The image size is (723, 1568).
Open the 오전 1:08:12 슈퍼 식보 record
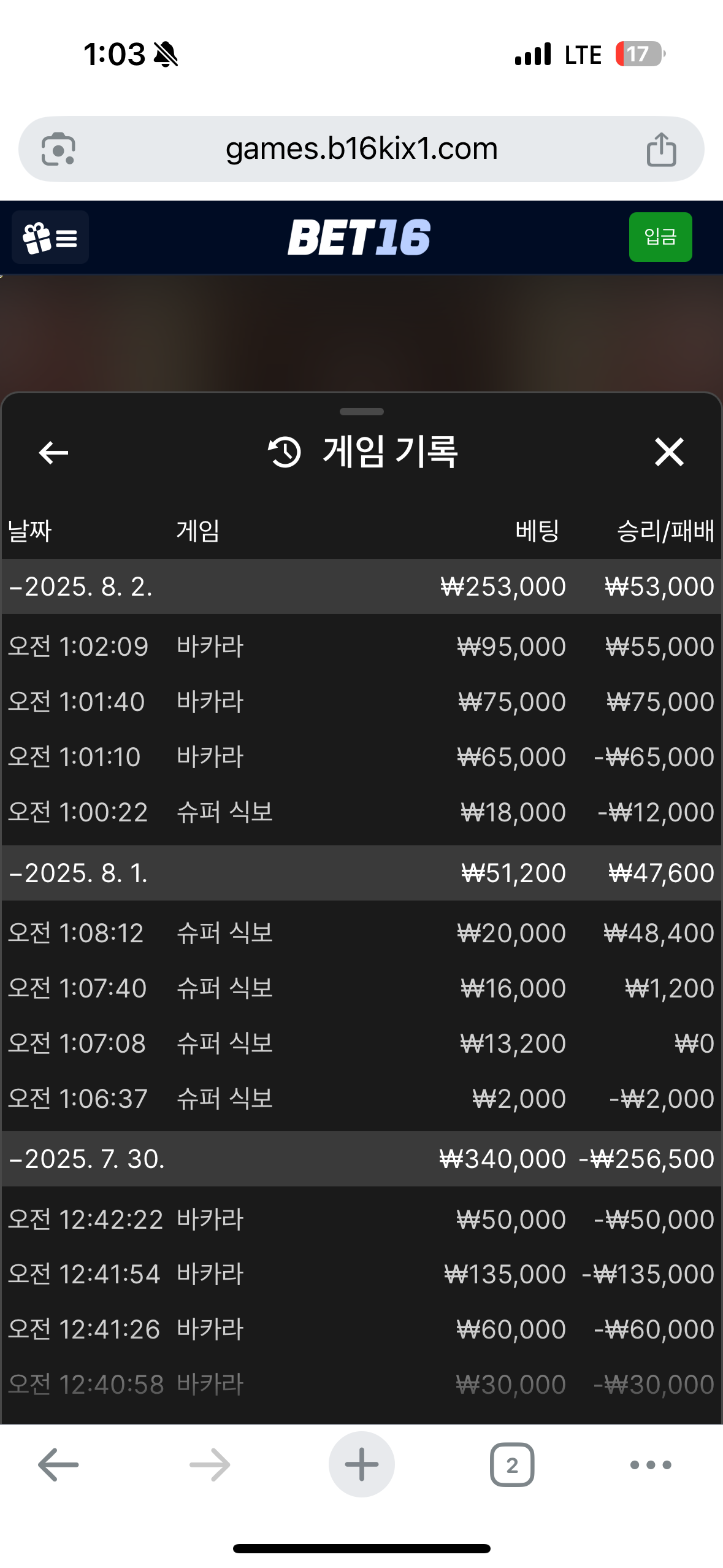[x=361, y=933]
